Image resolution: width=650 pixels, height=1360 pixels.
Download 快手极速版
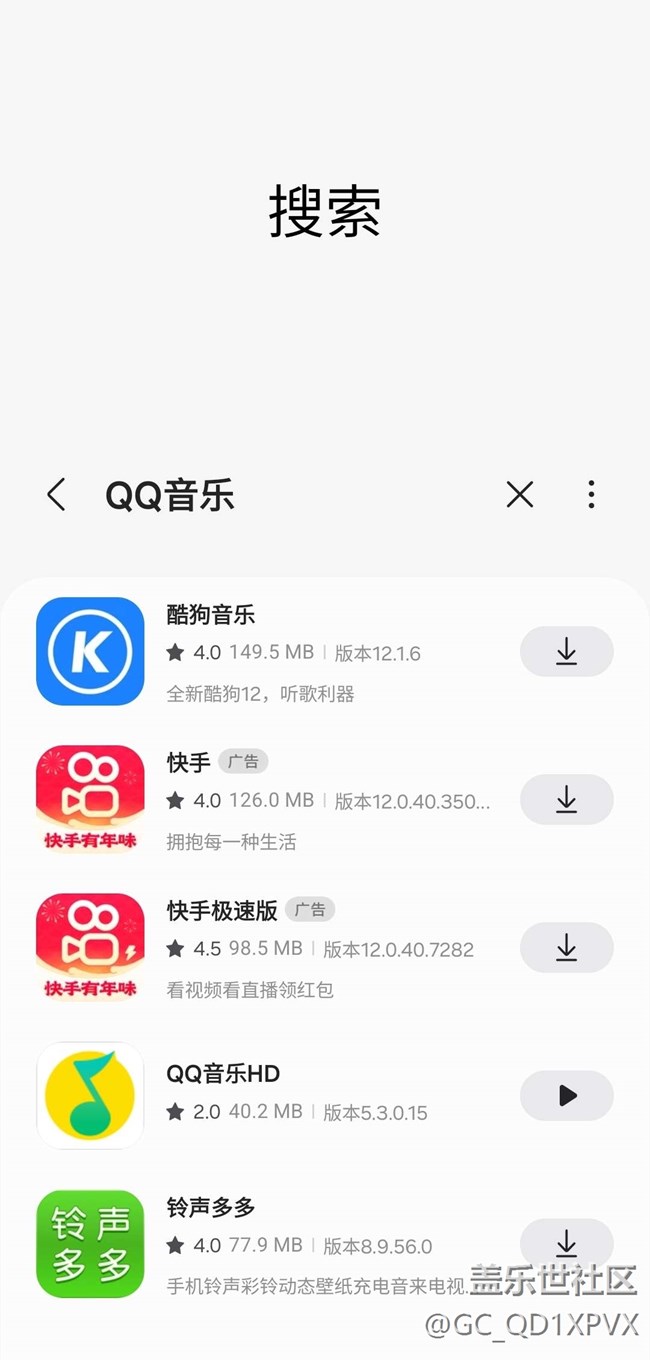566,947
